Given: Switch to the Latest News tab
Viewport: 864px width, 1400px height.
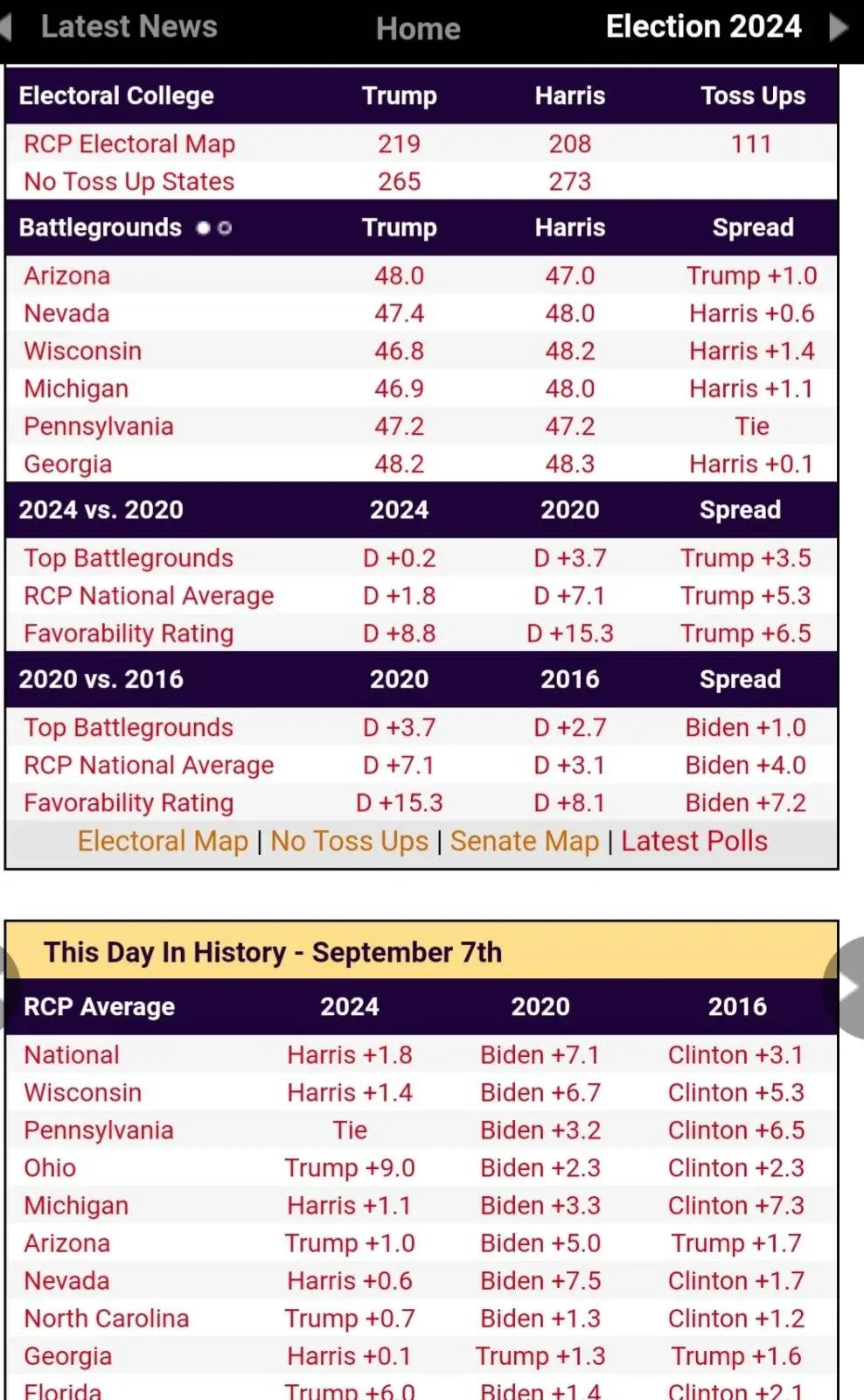Looking at the screenshot, I should pos(129,27).
